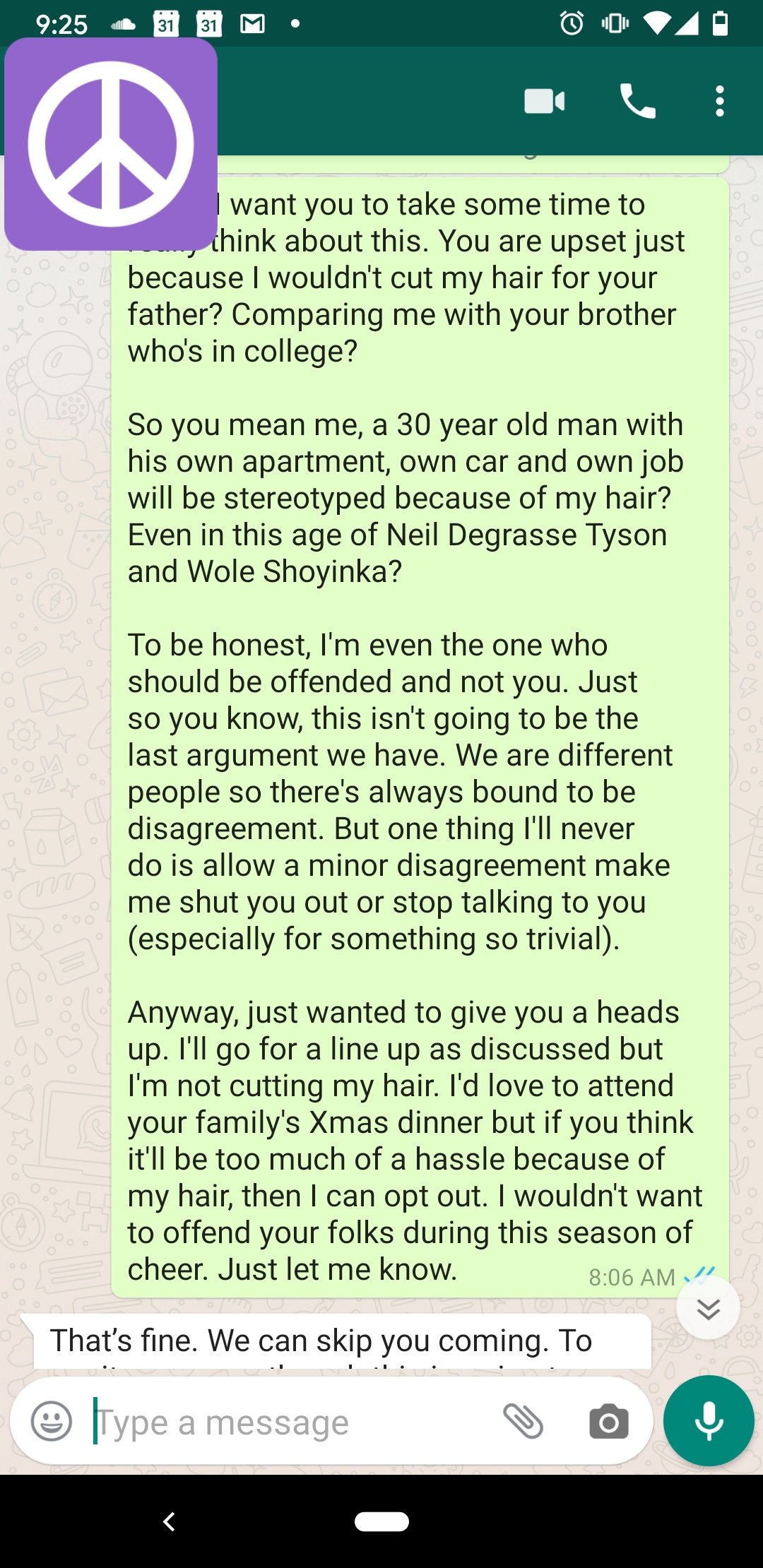This screenshot has width=763, height=1568.
Task: Jump to the latest message
Action: [708, 1309]
